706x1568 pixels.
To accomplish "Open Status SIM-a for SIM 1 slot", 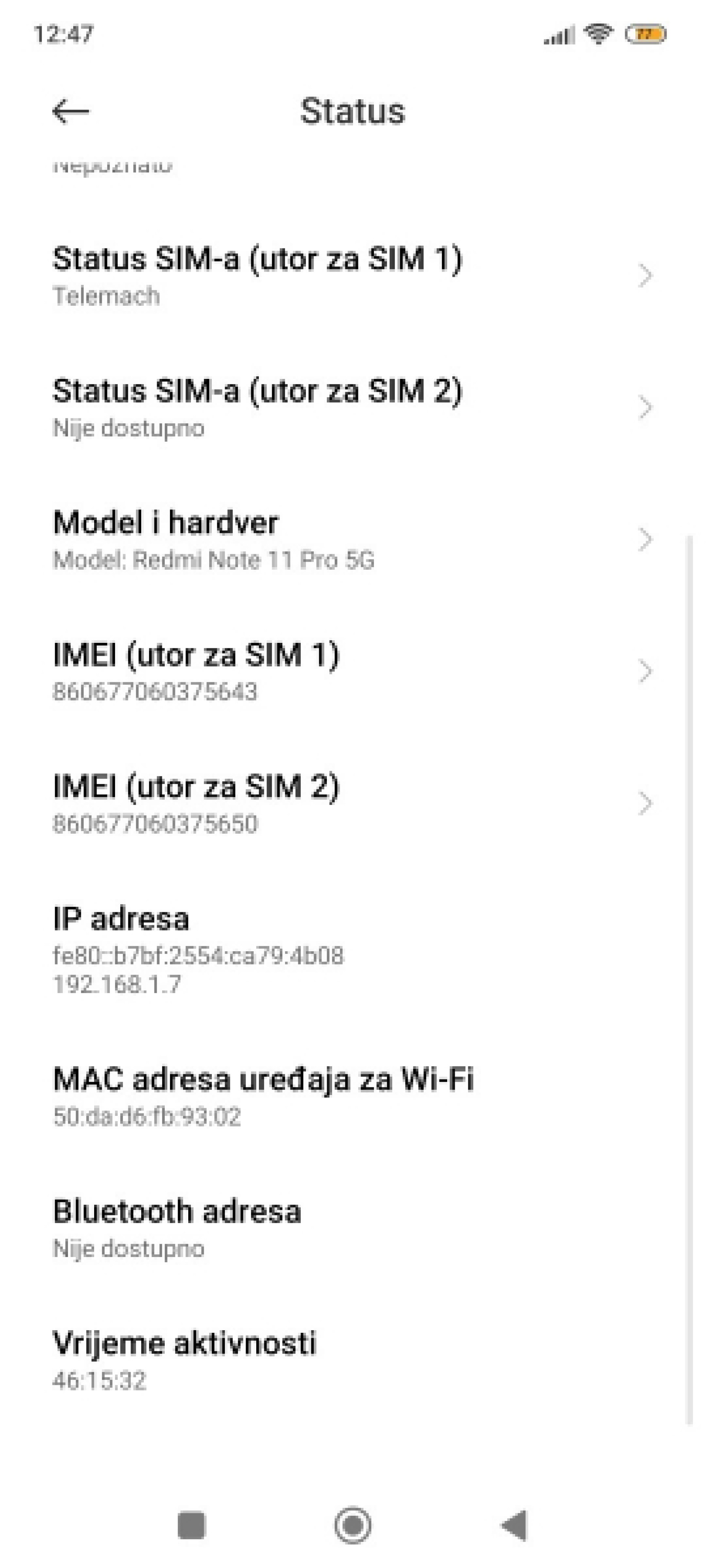I will [353, 276].
